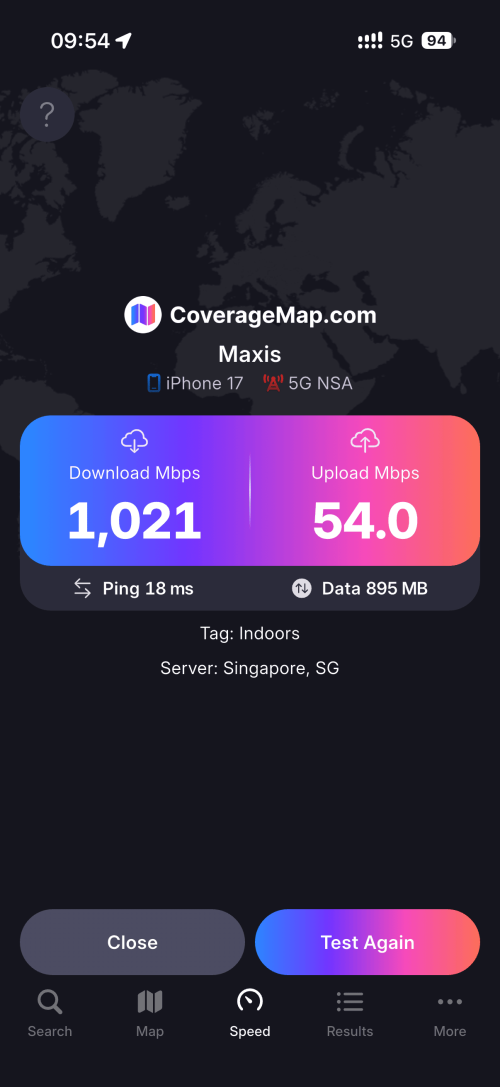The image size is (500, 1087).
Task: Open the Map tab
Action: pyautogui.click(x=150, y=1013)
